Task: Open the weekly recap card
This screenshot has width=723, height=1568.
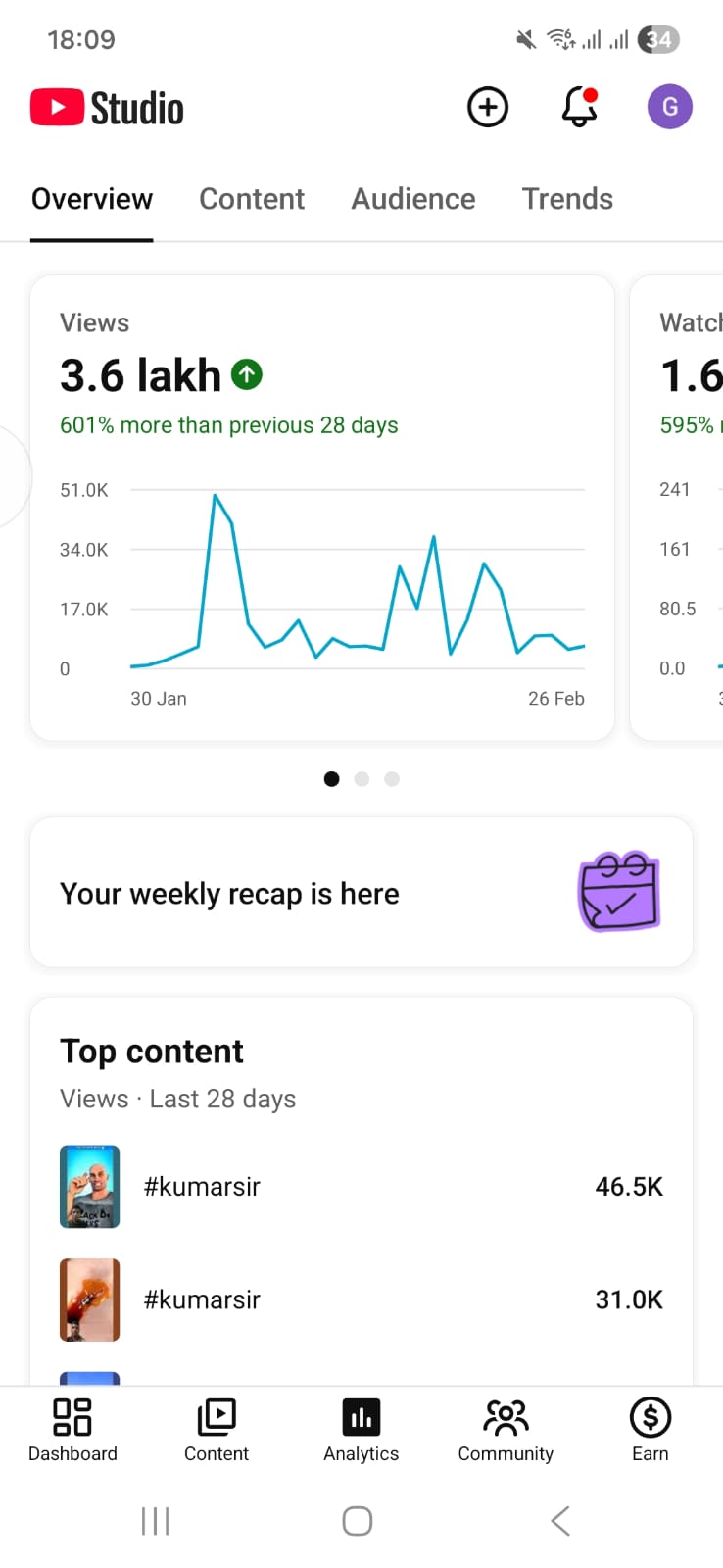Action: (x=361, y=893)
